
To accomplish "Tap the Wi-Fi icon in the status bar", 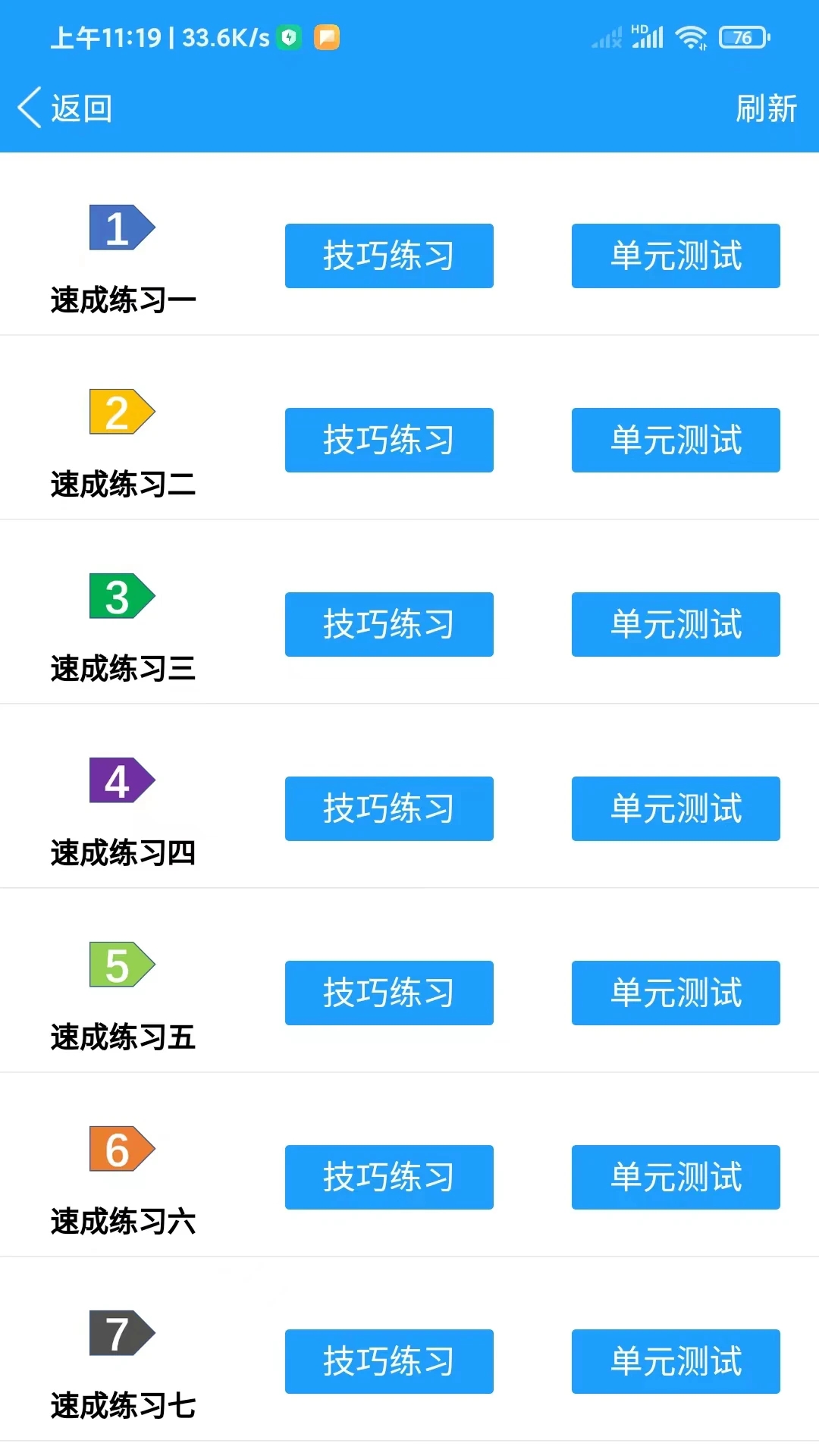I will click(x=692, y=36).
